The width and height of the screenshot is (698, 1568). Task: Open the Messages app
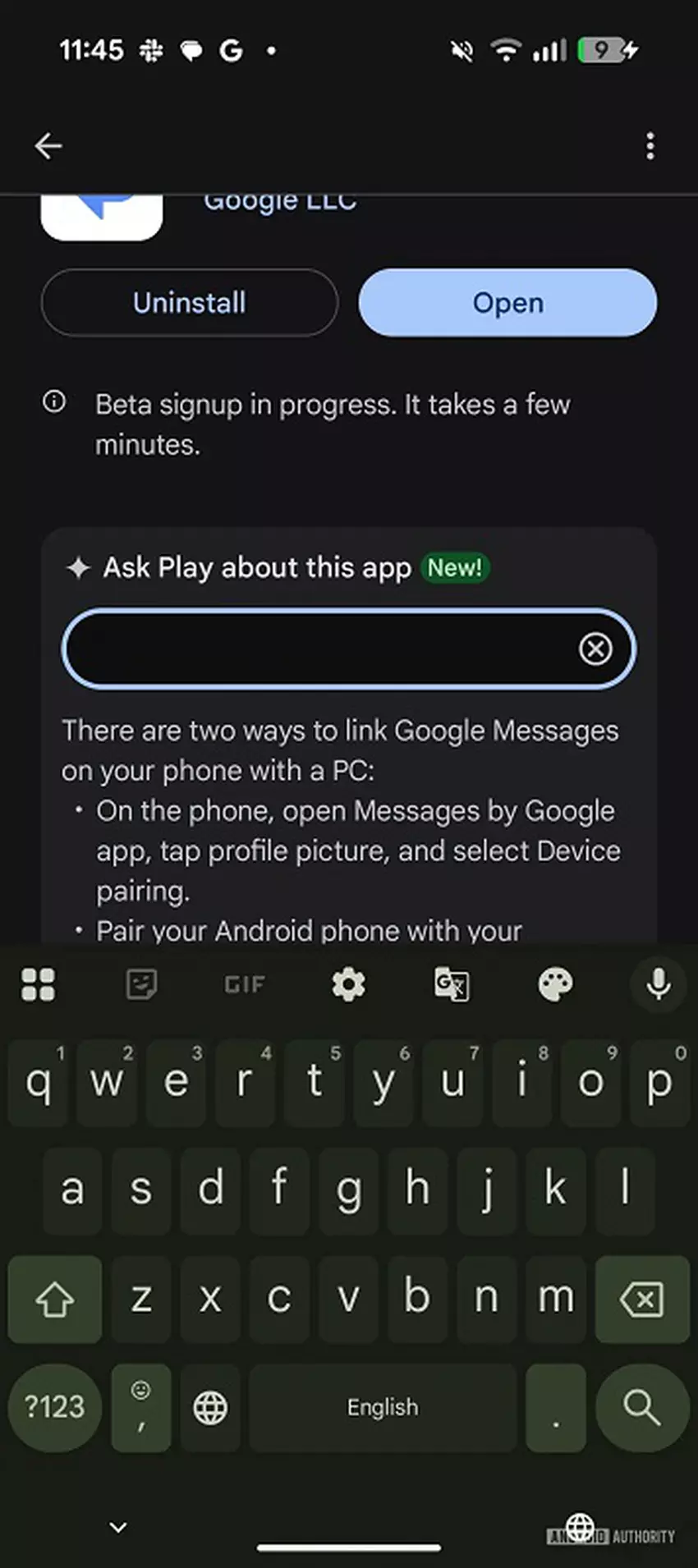click(x=507, y=303)
